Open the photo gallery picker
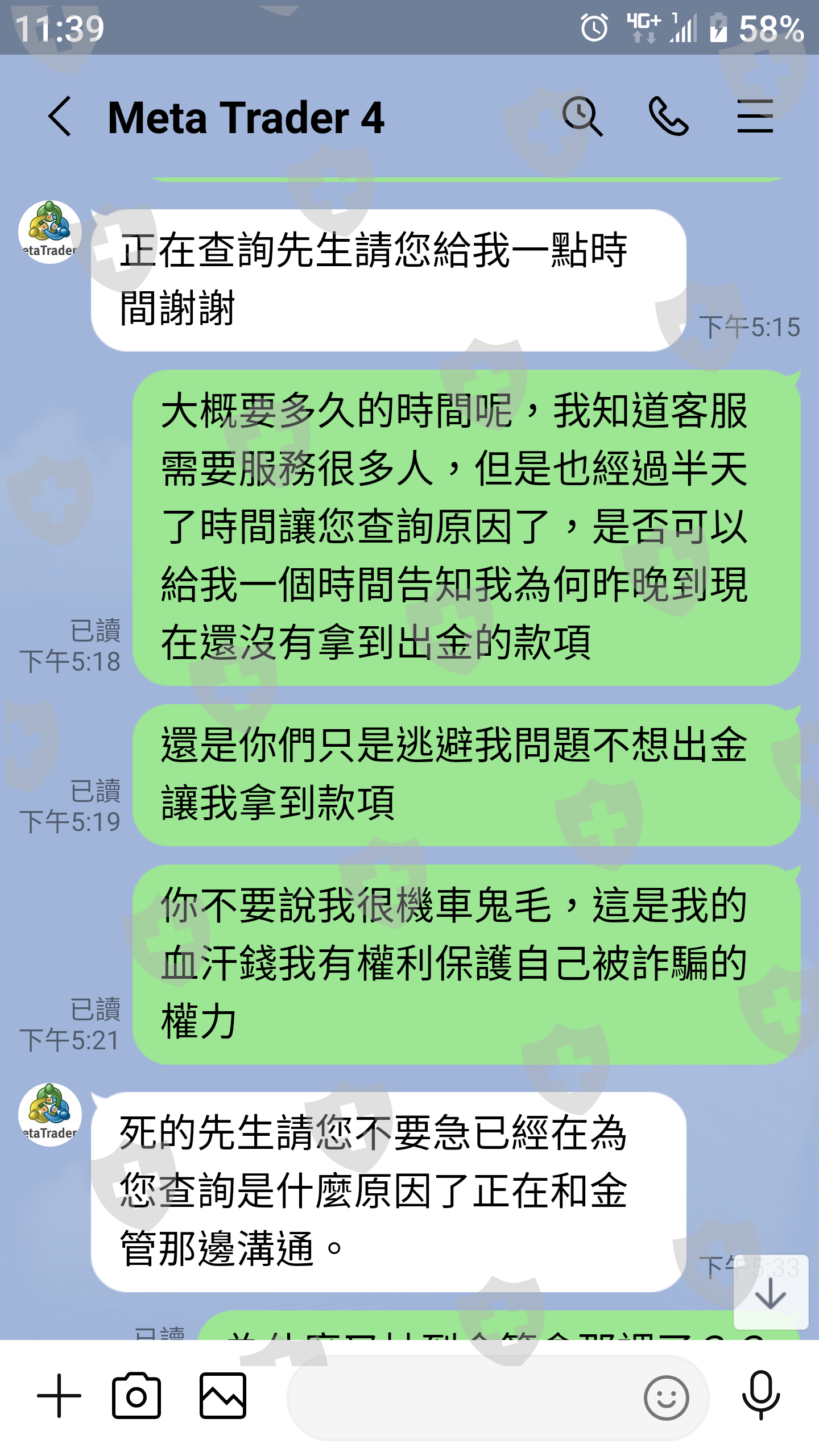 tap(223, 1396)
